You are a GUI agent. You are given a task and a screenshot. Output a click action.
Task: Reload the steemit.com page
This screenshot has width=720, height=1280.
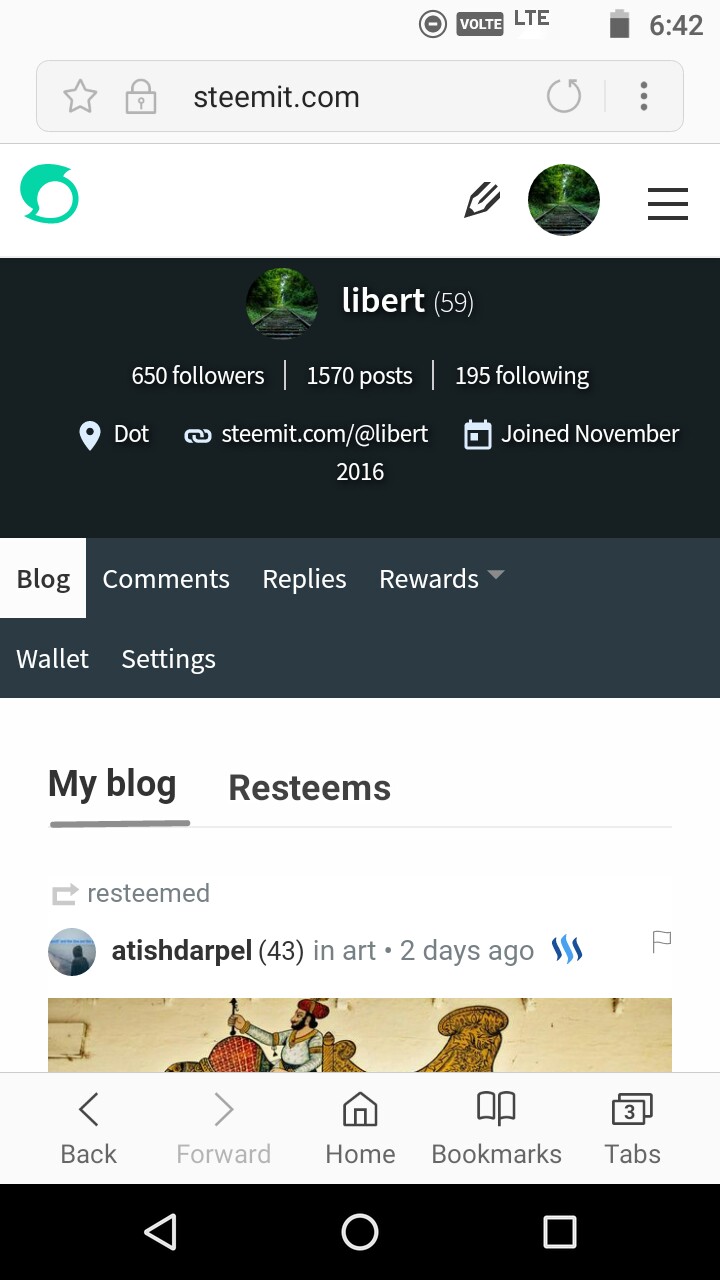click(564, 97)
